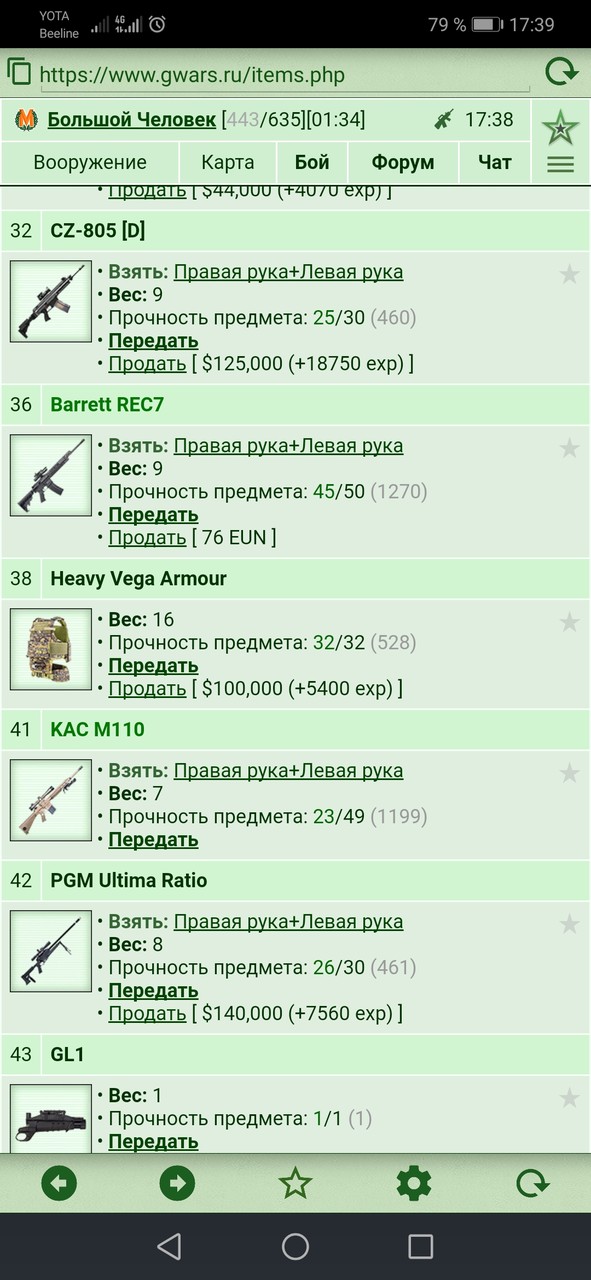This screenshot has height=1280, width=591.
Task: Open the Форум tab
Action: [x=403, y=162]
